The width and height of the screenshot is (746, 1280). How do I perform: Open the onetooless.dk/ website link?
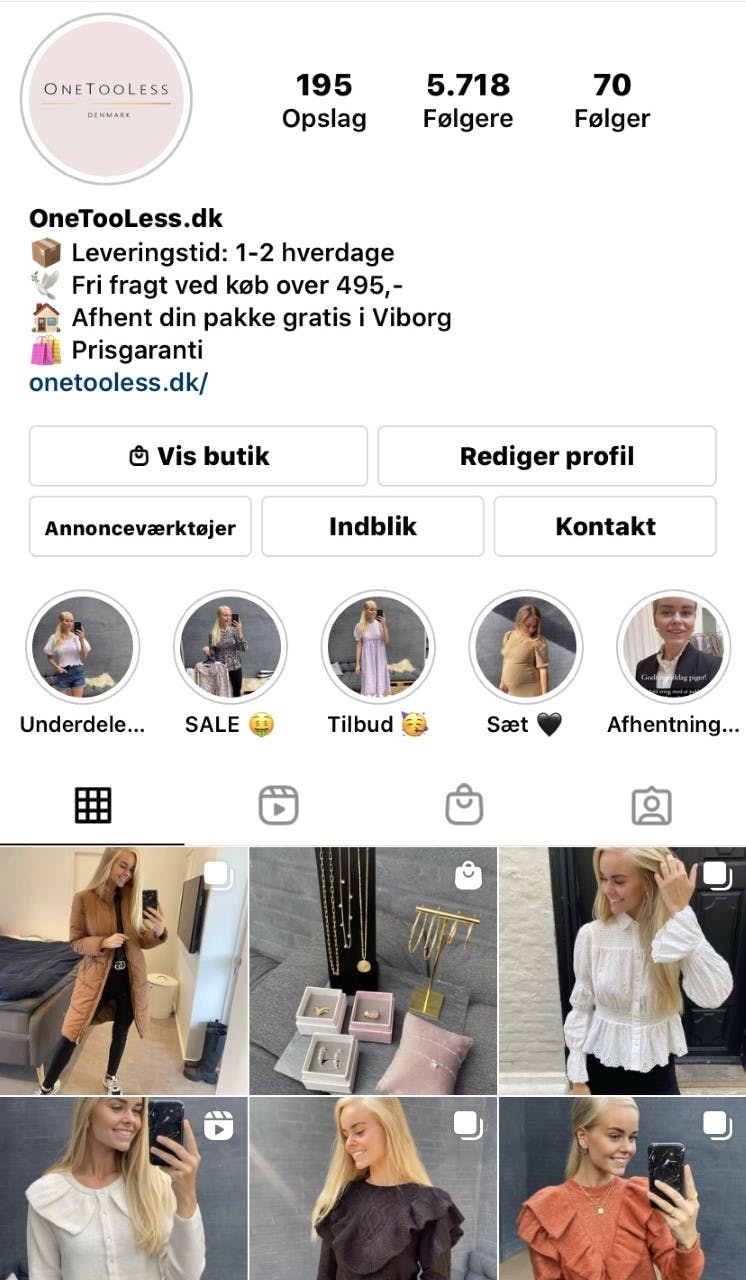pyautogui.click(x=118, y=382)
